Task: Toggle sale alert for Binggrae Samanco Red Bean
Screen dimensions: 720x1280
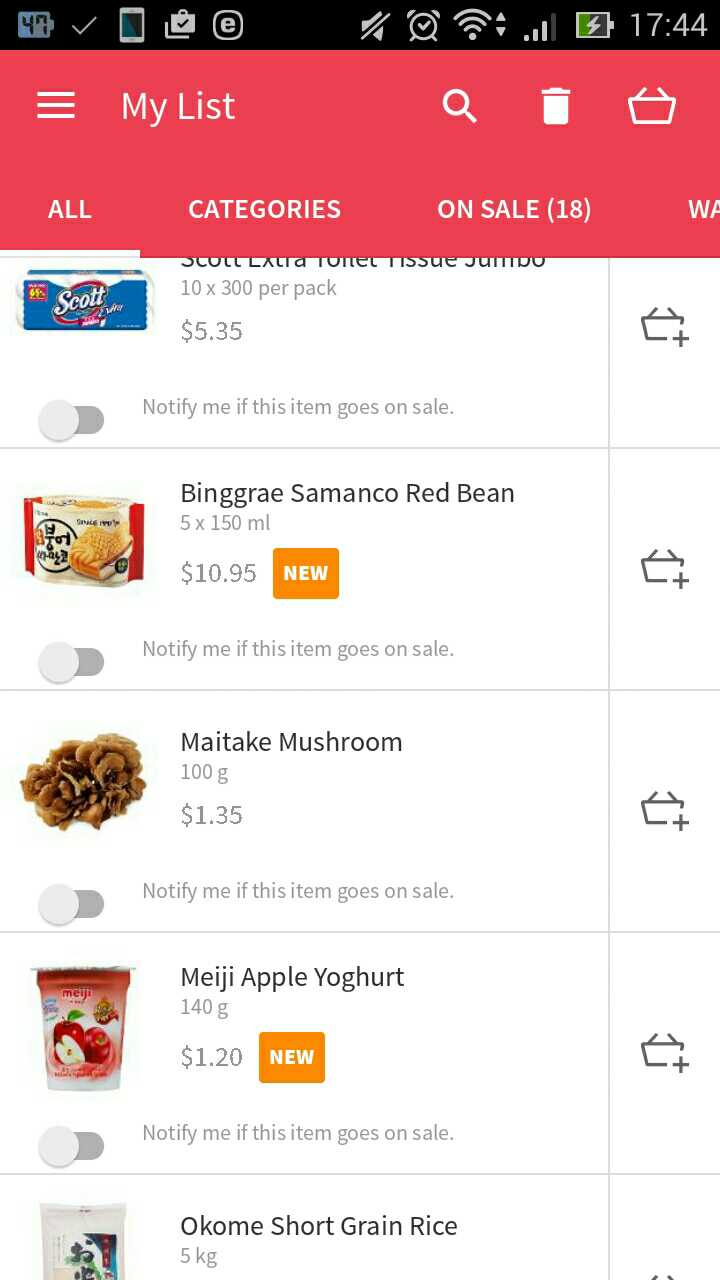Action: pos(72,662)
